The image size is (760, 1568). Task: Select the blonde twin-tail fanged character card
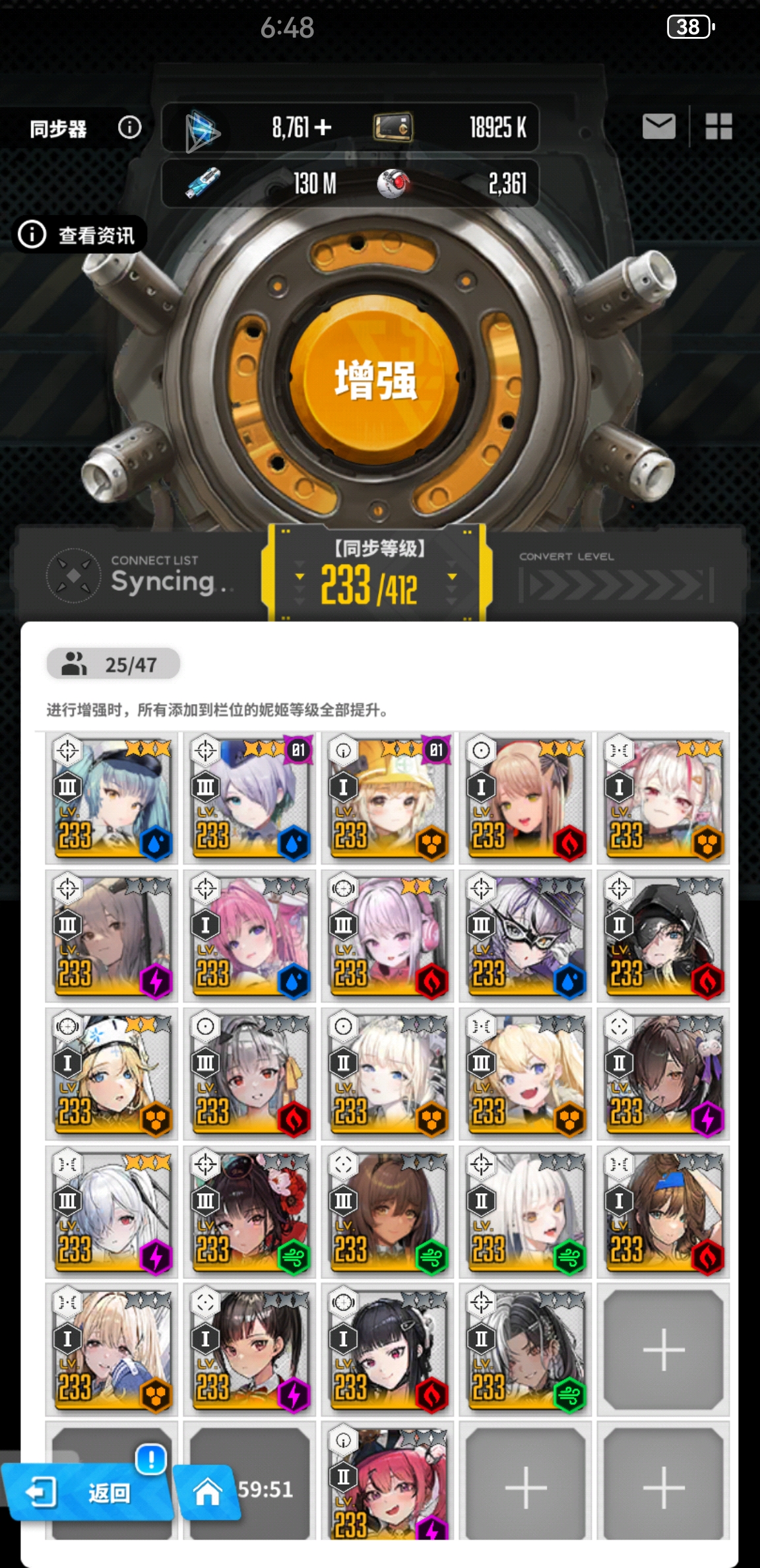click(x=525, y=1074)
